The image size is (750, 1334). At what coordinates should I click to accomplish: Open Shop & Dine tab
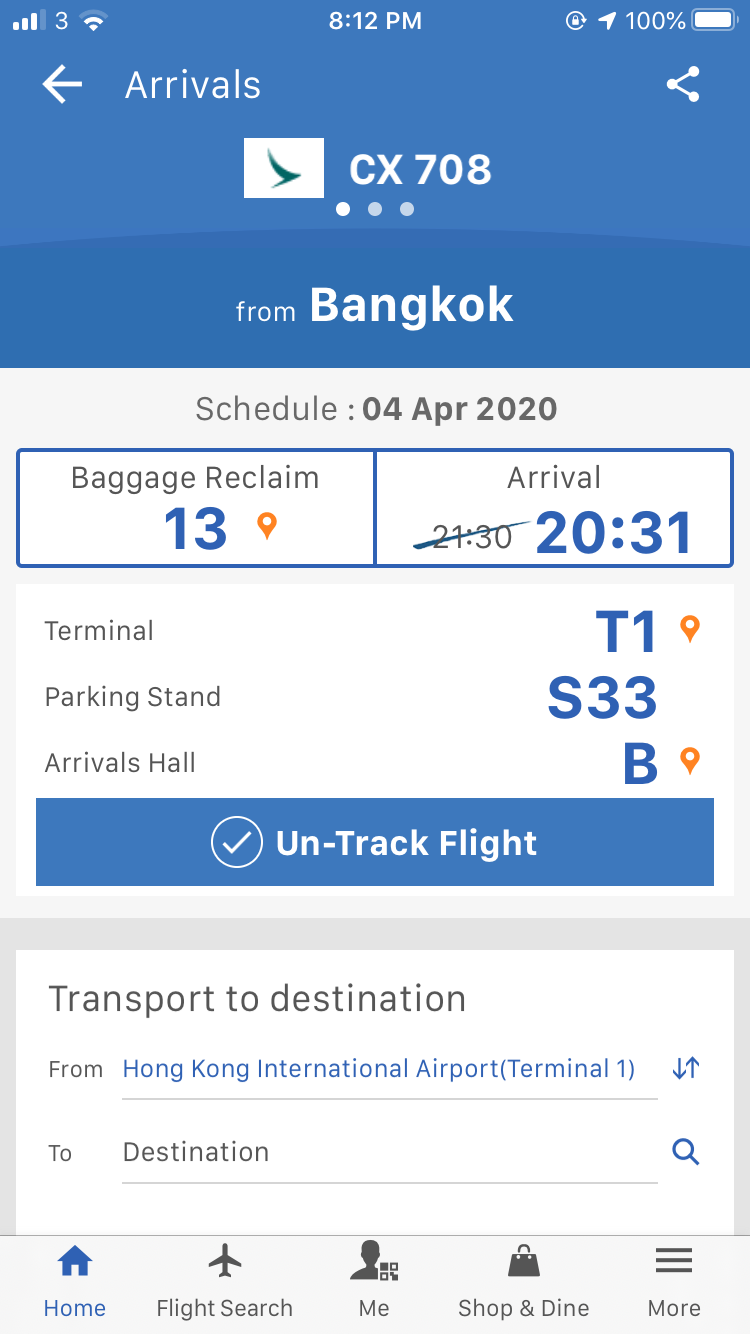click(x=524, y=1284)
